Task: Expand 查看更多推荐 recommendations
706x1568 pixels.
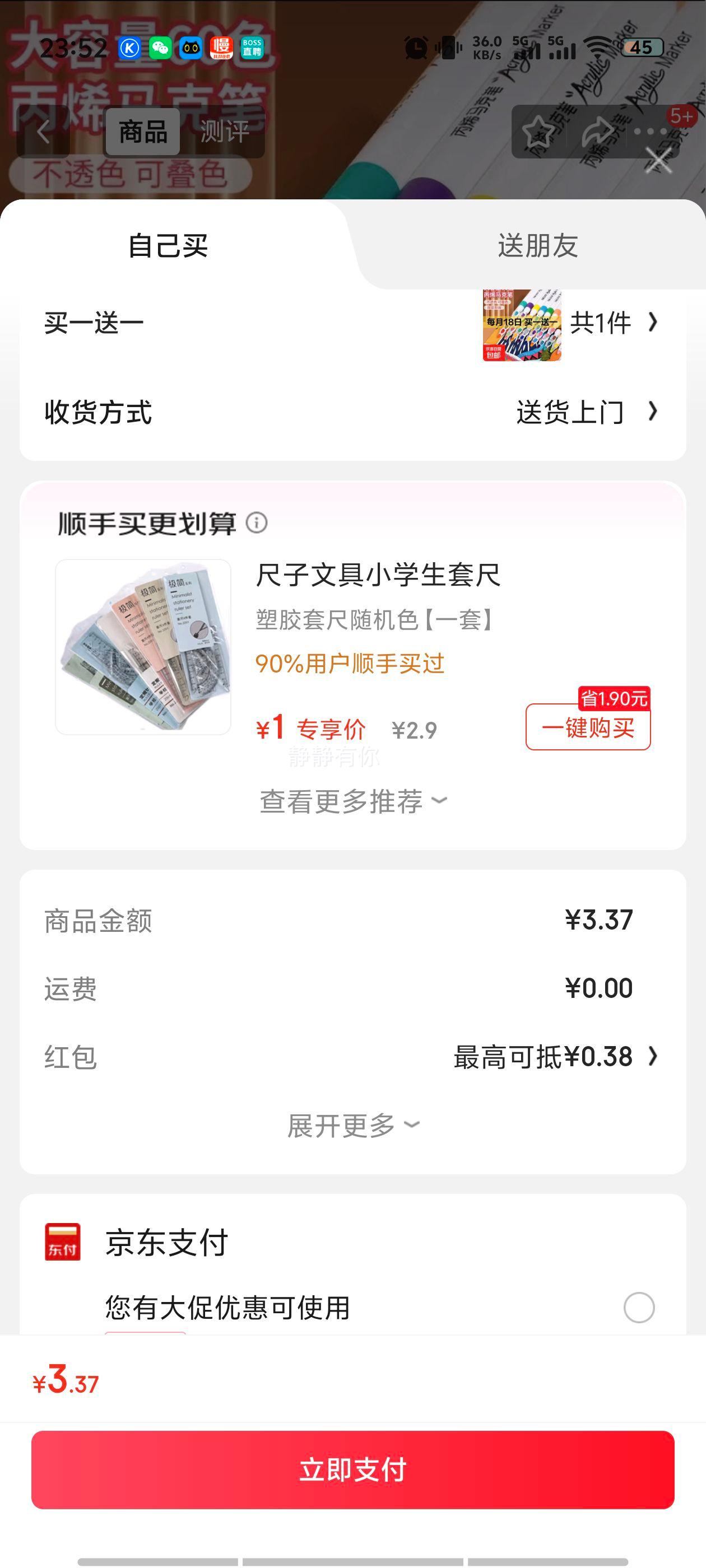Action: click(352, 801)
